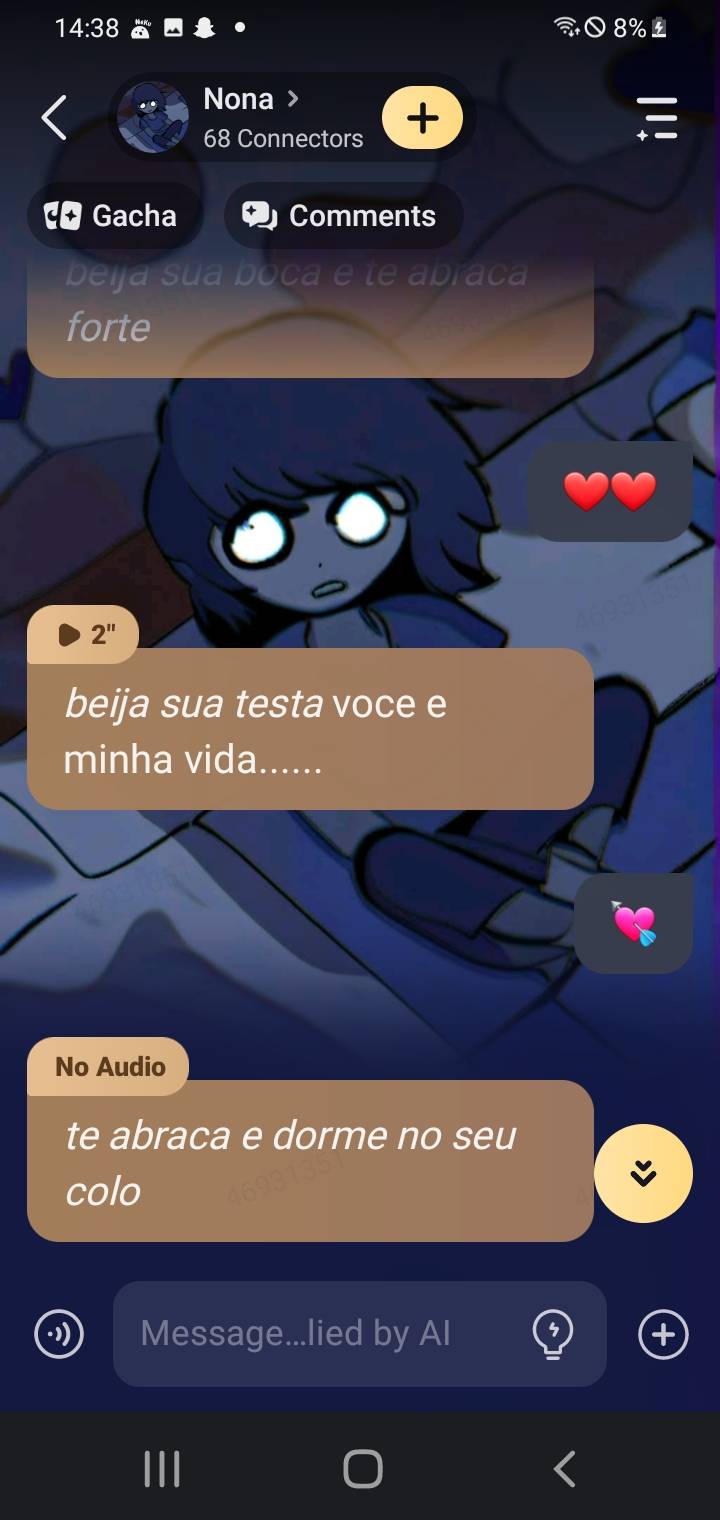Start voice input with the sound-wave icon
Viewport: 720px width, 1520px height.
[x=60, y=1334]
